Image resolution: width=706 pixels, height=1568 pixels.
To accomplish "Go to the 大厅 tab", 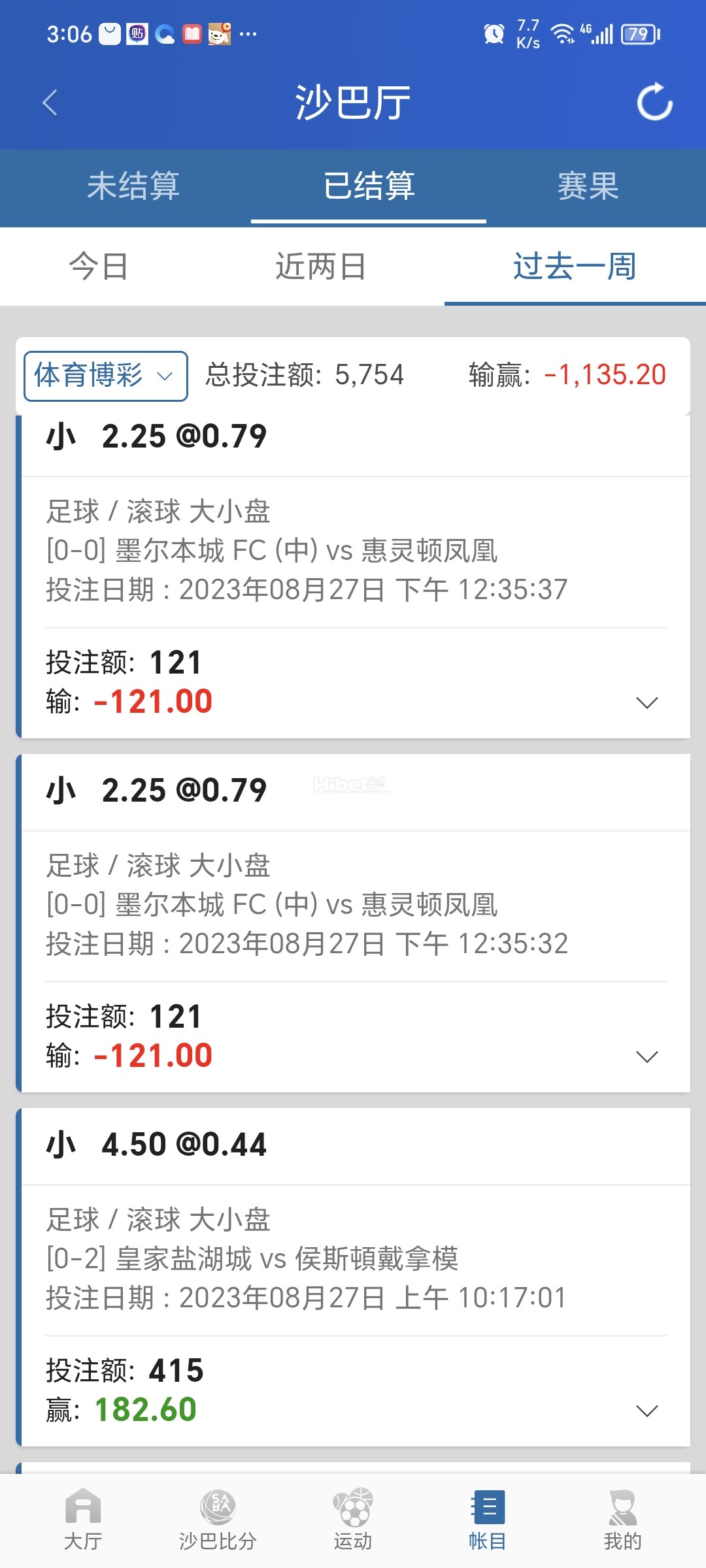I will (x=83, y=1520).
